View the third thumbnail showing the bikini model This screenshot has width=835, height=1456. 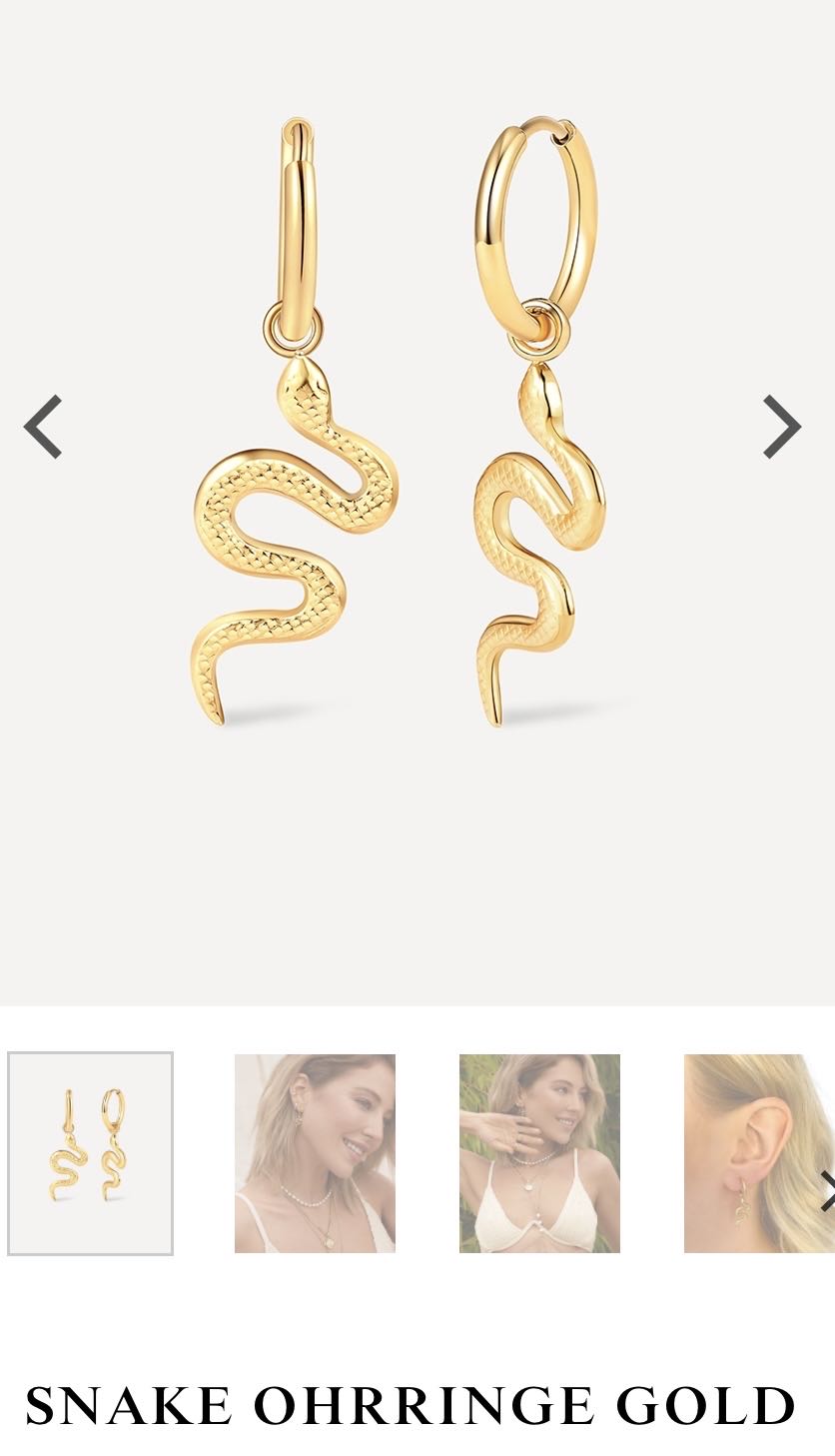point(538,1152)
